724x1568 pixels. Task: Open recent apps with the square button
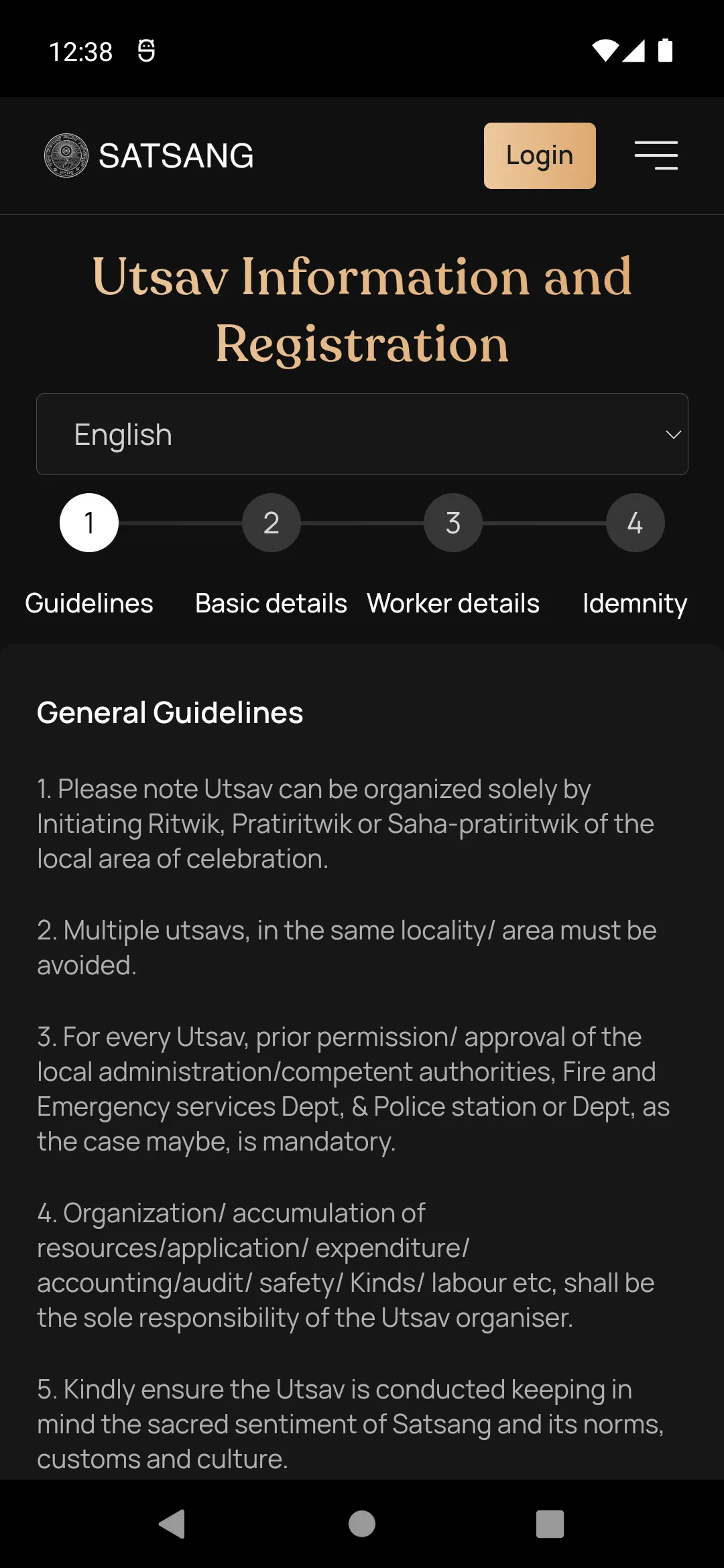[x=550, y=1525]
